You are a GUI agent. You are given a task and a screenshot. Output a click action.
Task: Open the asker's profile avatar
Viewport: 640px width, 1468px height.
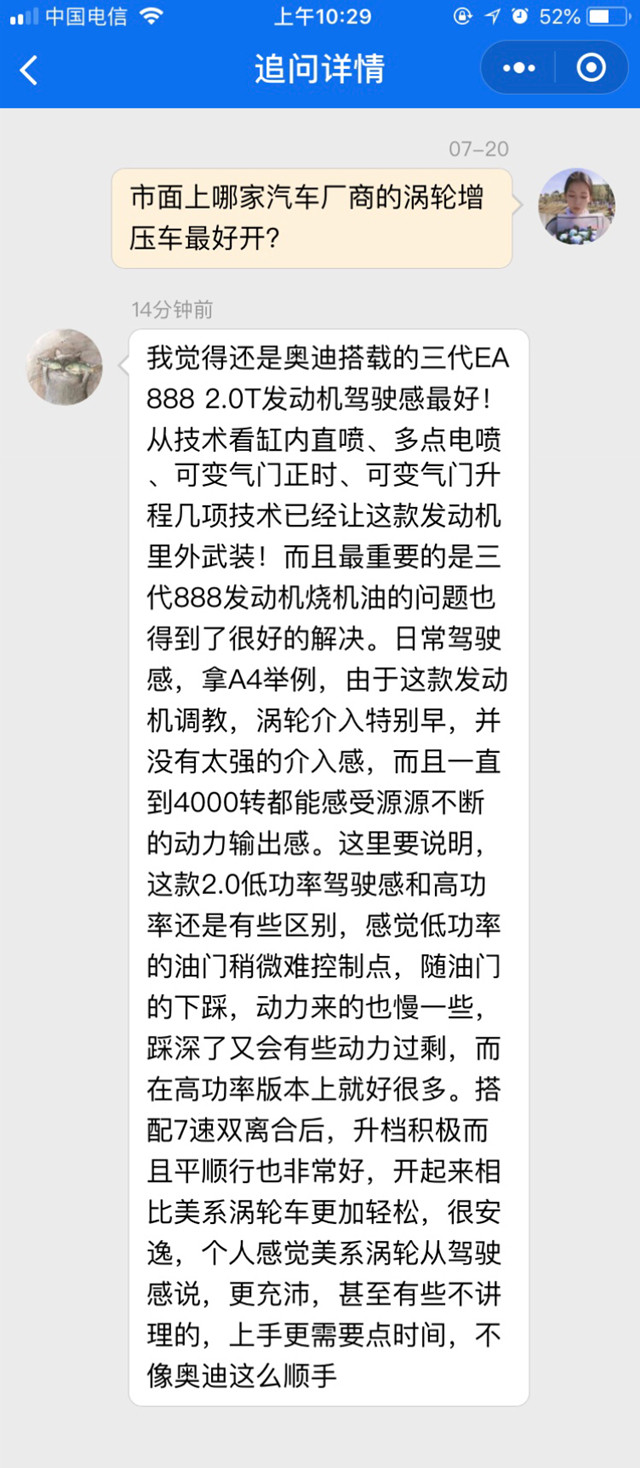[576, 206]
